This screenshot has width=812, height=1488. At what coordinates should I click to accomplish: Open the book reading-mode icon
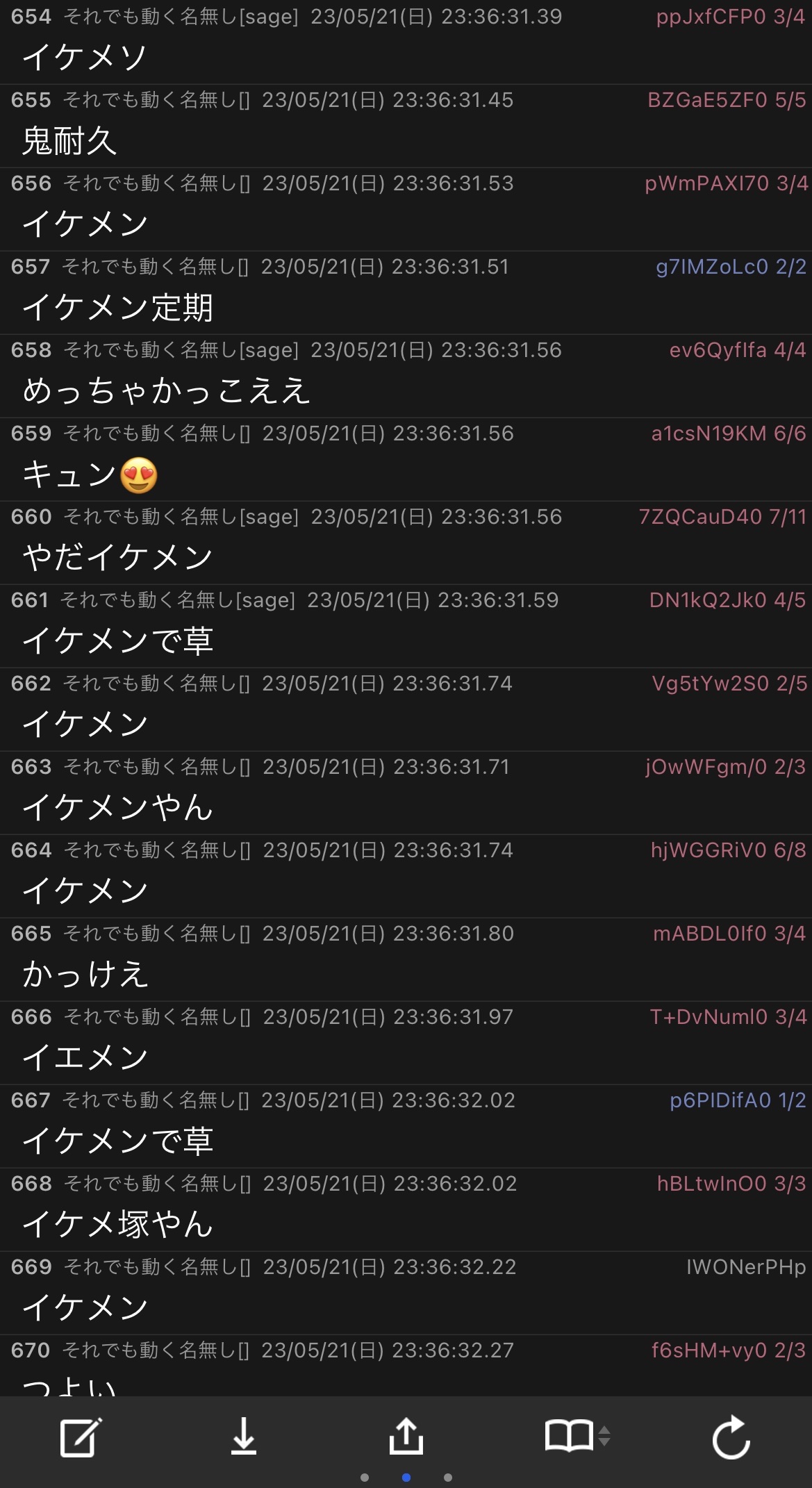point(577,1436)
